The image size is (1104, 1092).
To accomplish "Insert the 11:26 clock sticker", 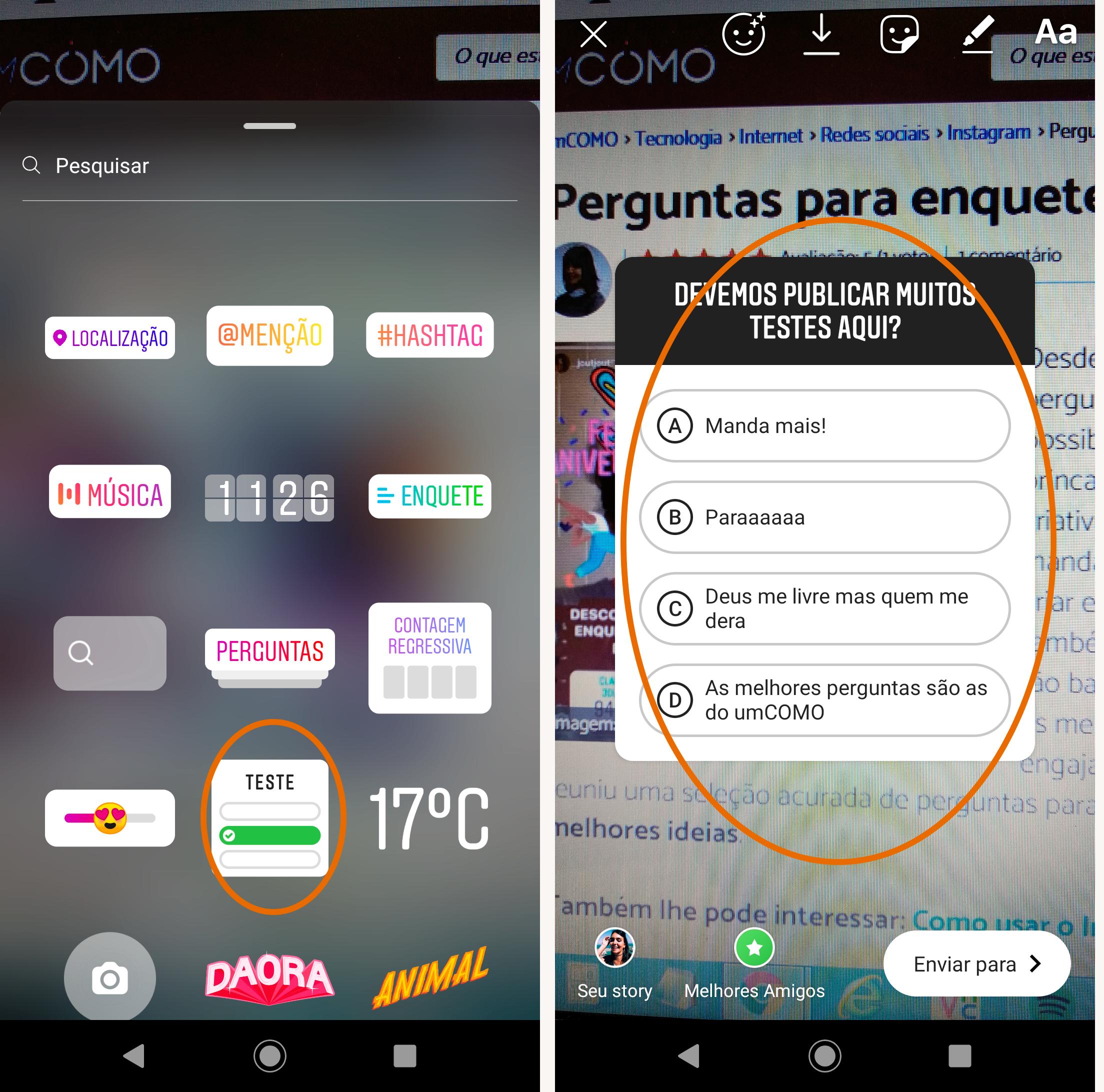I will click(x=269, y=497).
